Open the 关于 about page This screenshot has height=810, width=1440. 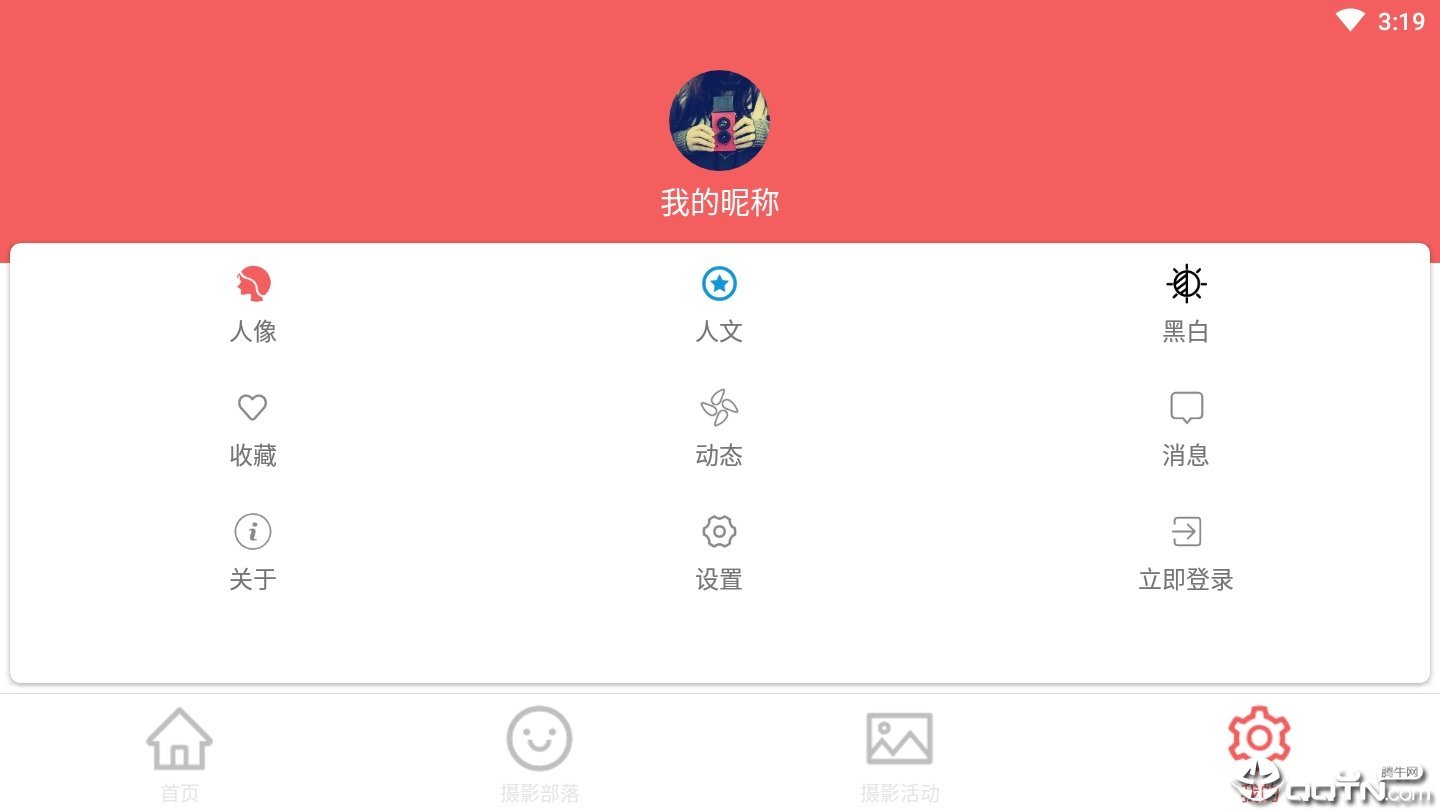pyautogui.click(x=253, y=552)
